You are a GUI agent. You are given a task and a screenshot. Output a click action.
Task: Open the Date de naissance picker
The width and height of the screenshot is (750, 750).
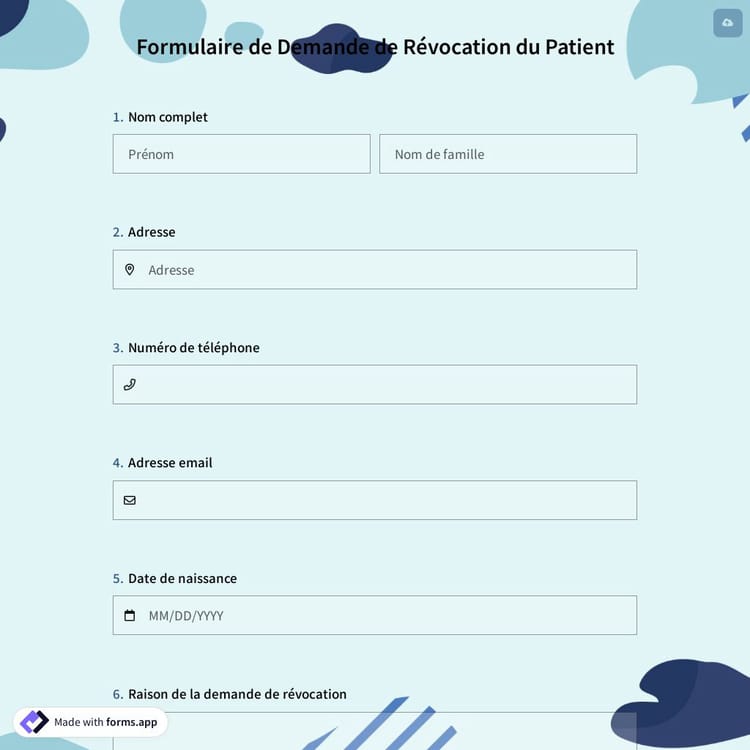point(385,616)
